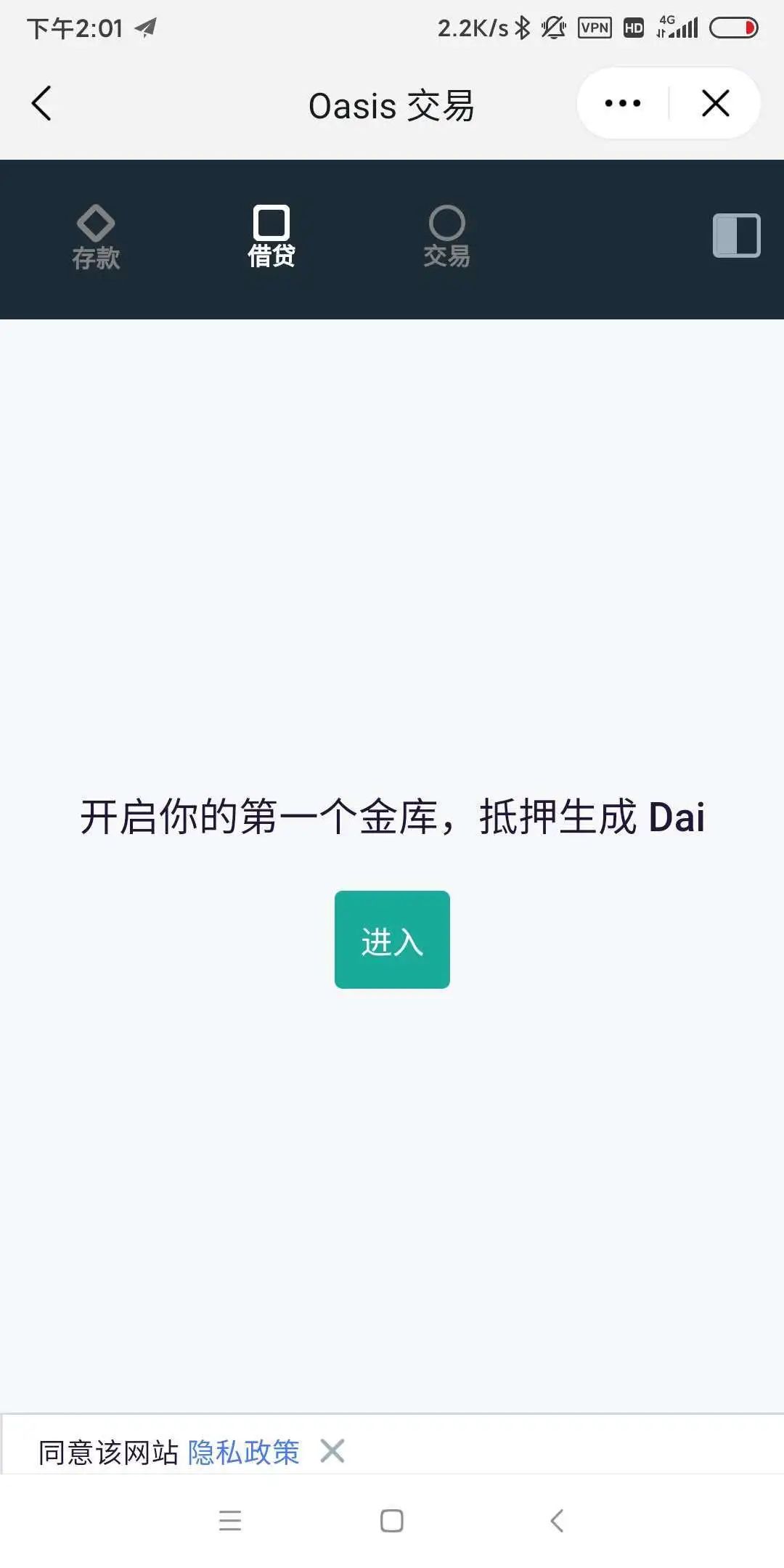Open the sidebar panel icon
The image size is (784, 1568).
[736, 235]
